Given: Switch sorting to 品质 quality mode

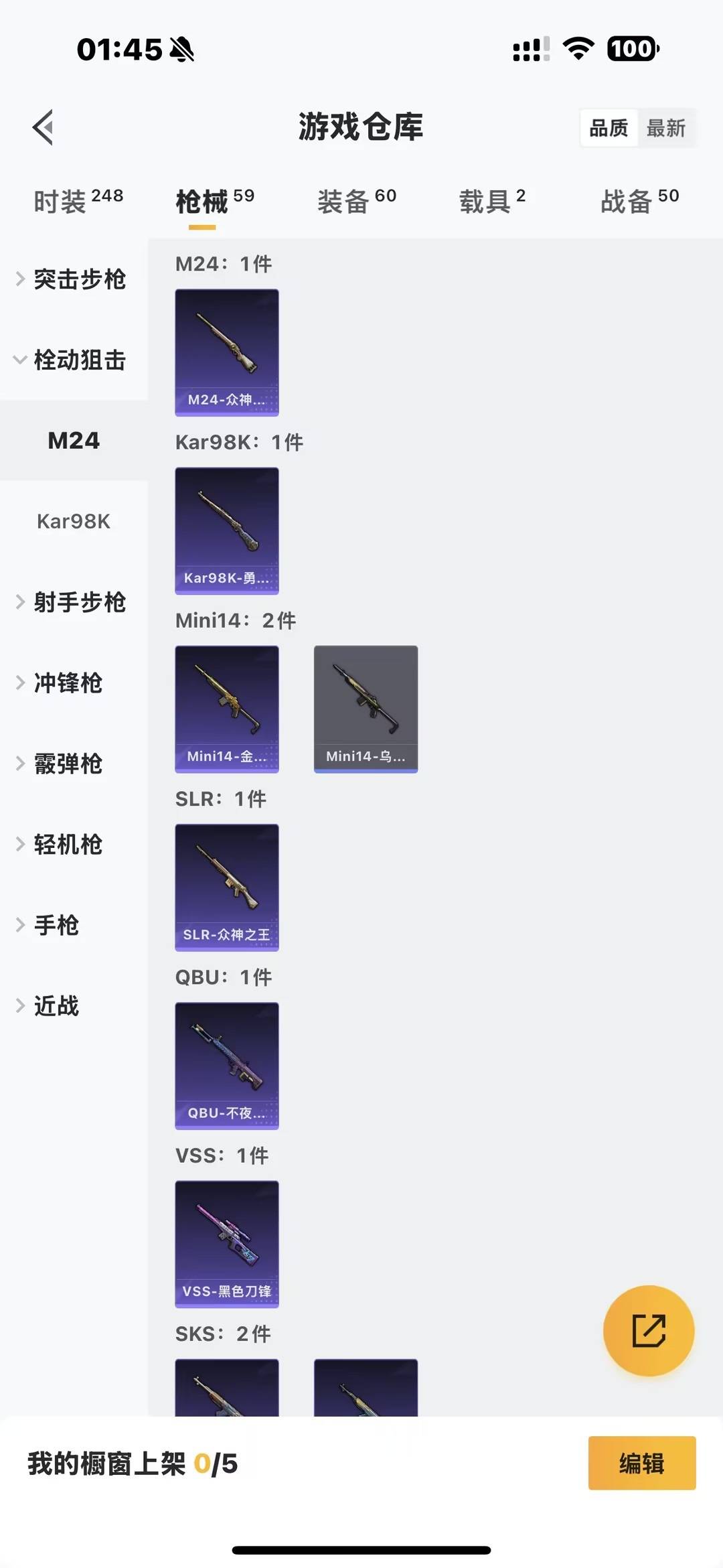Looking at the screenshot, I should pyautogui.click(x=608, y=127).
